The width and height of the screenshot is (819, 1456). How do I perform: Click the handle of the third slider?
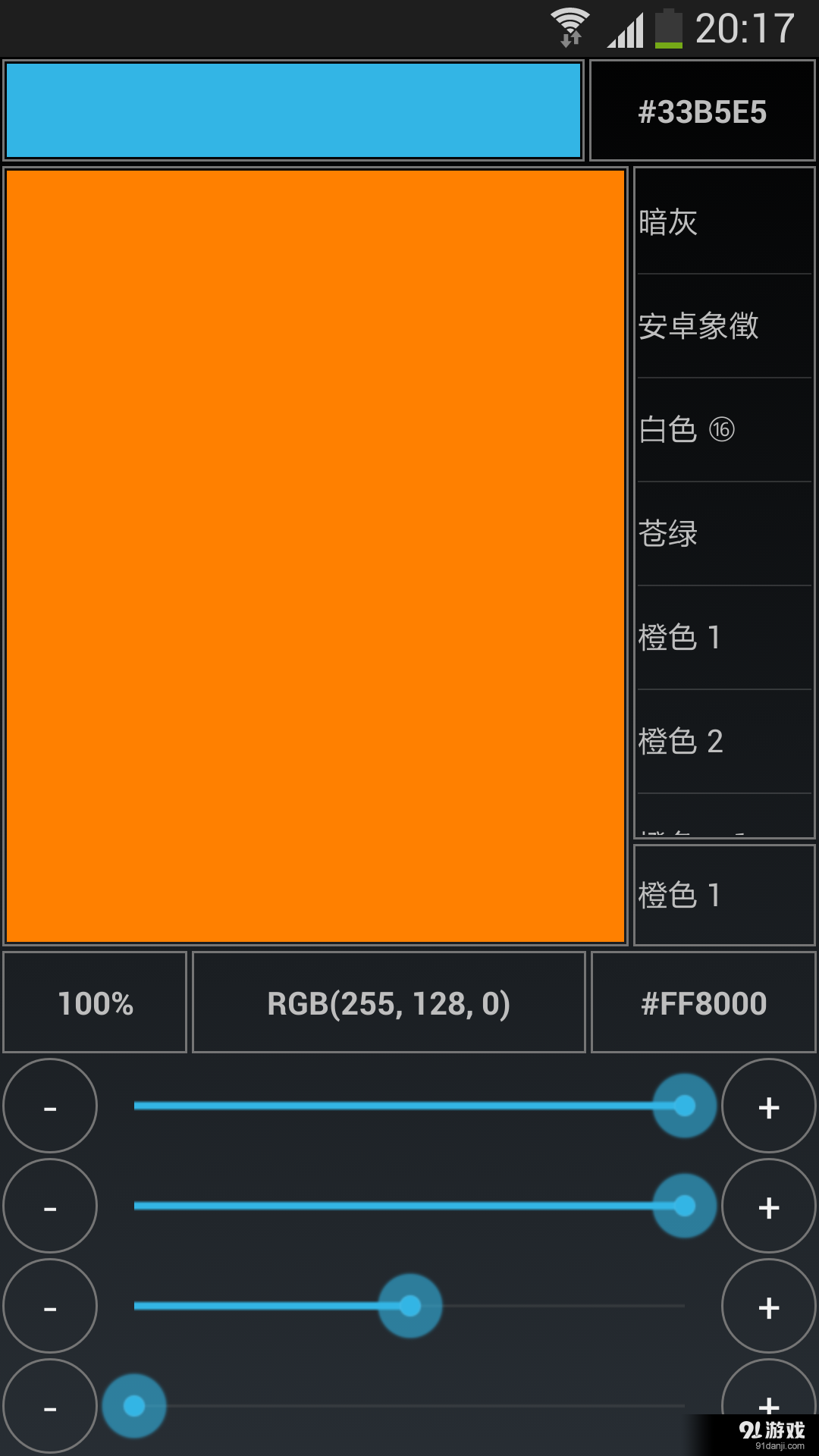409,1307
